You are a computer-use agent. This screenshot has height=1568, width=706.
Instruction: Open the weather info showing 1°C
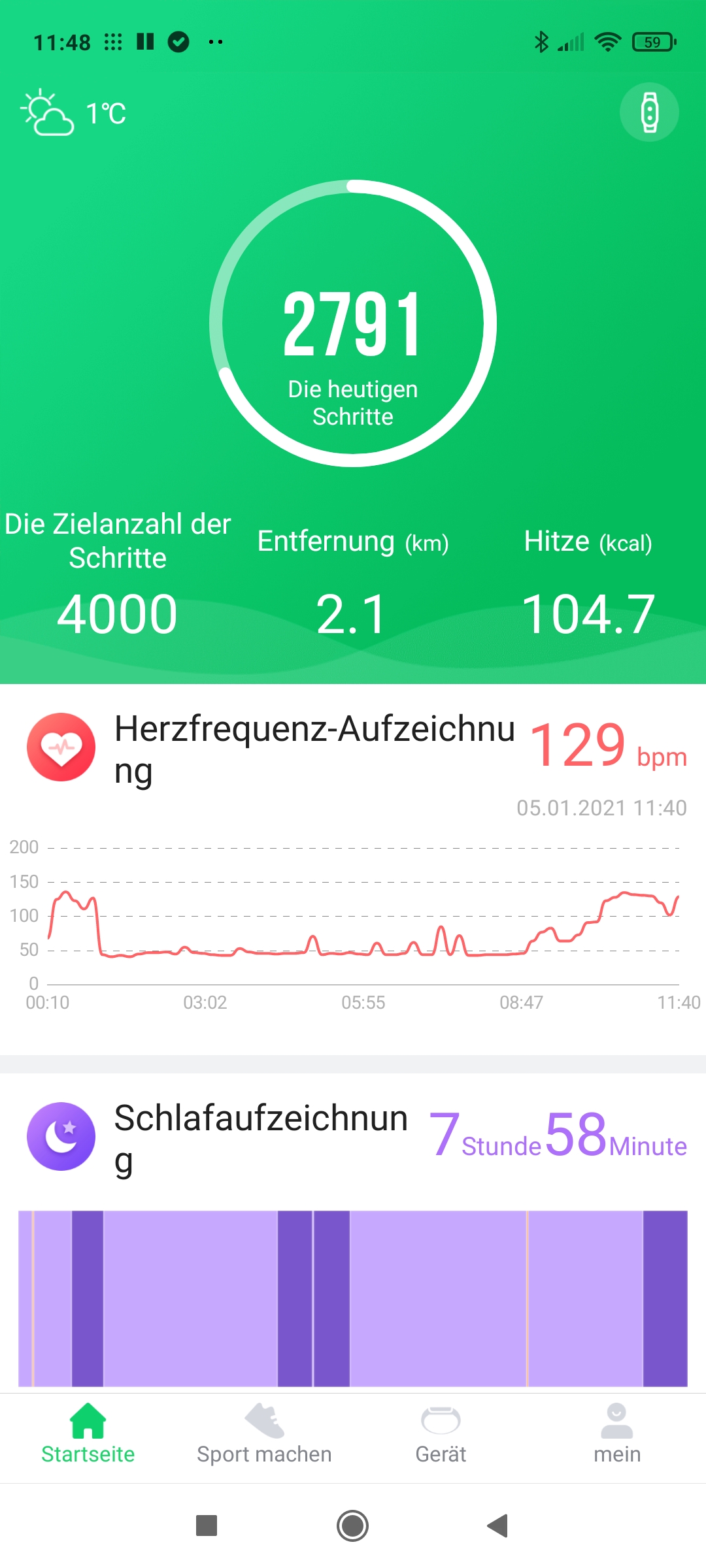[x=73, y=112]
